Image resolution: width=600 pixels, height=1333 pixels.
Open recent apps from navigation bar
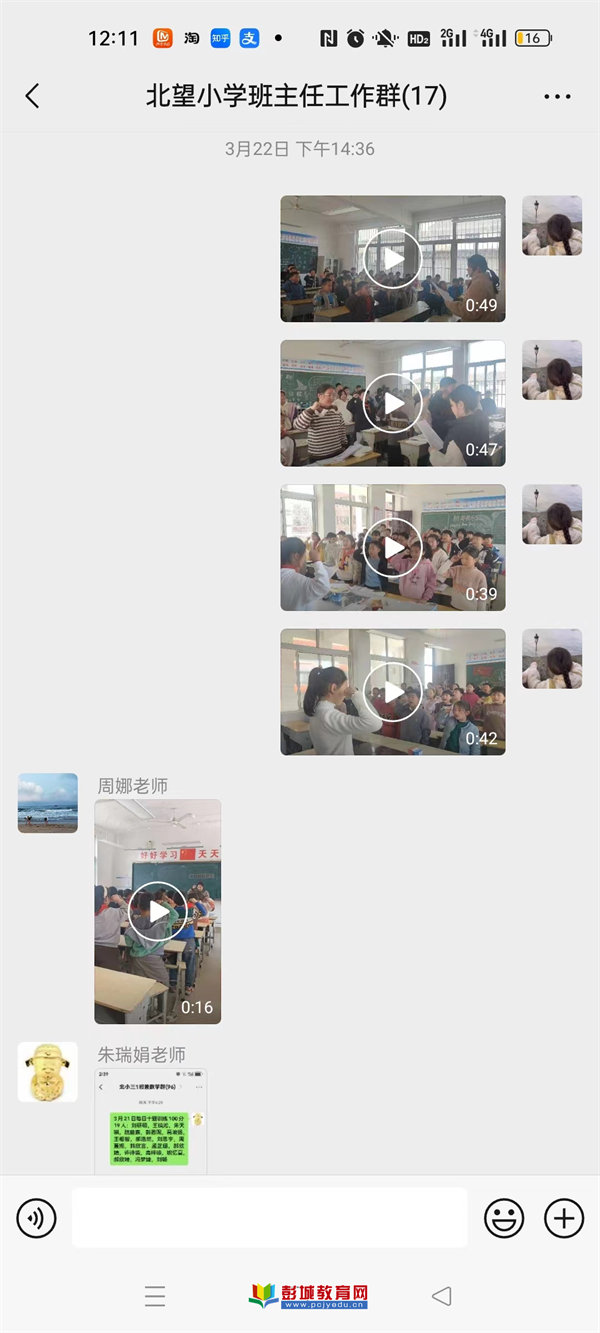(155, 1297)
